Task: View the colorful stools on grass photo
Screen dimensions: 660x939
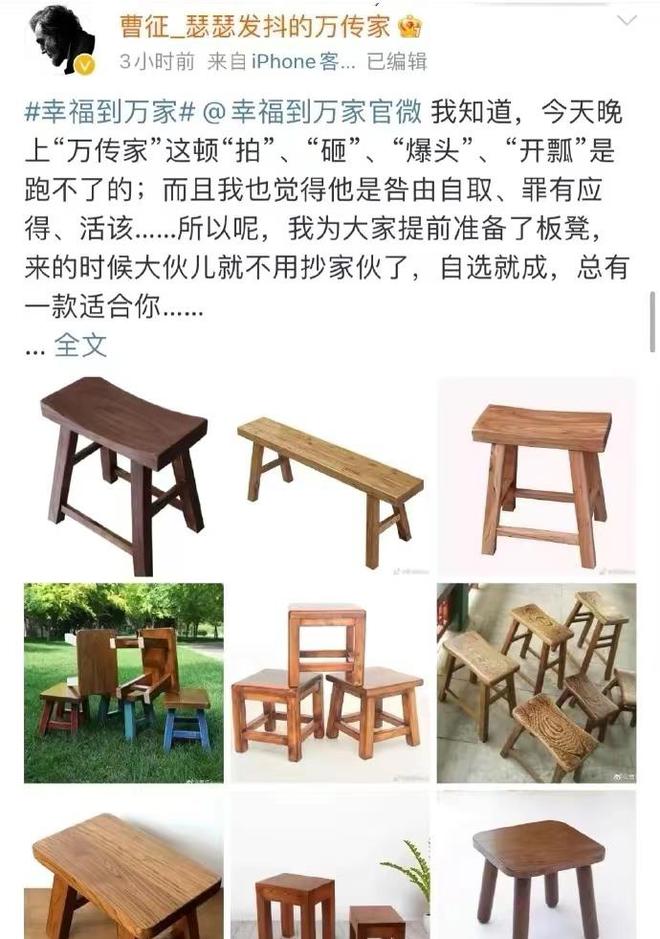Action: 123,682
